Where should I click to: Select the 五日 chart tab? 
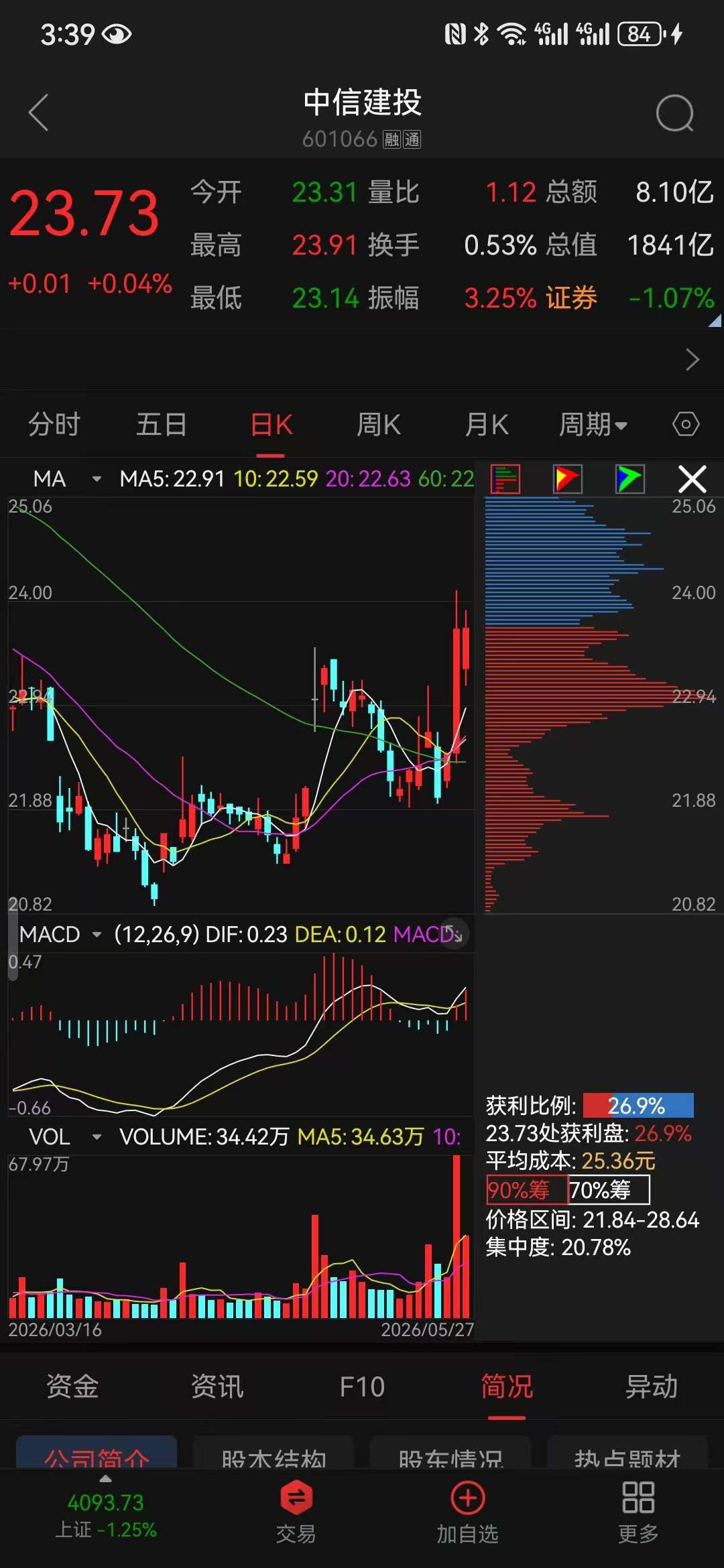[162, 424]
